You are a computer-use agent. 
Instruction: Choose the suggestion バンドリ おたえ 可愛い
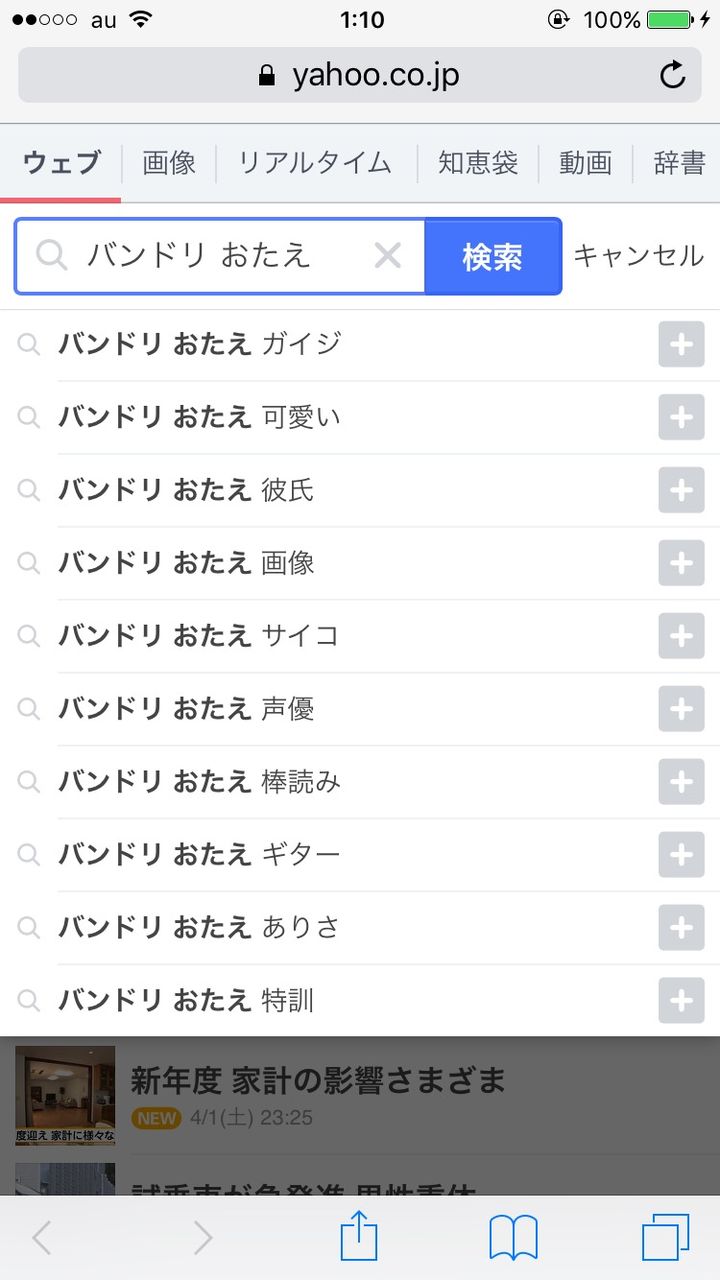pyautogui.click(x=200, y=417)
